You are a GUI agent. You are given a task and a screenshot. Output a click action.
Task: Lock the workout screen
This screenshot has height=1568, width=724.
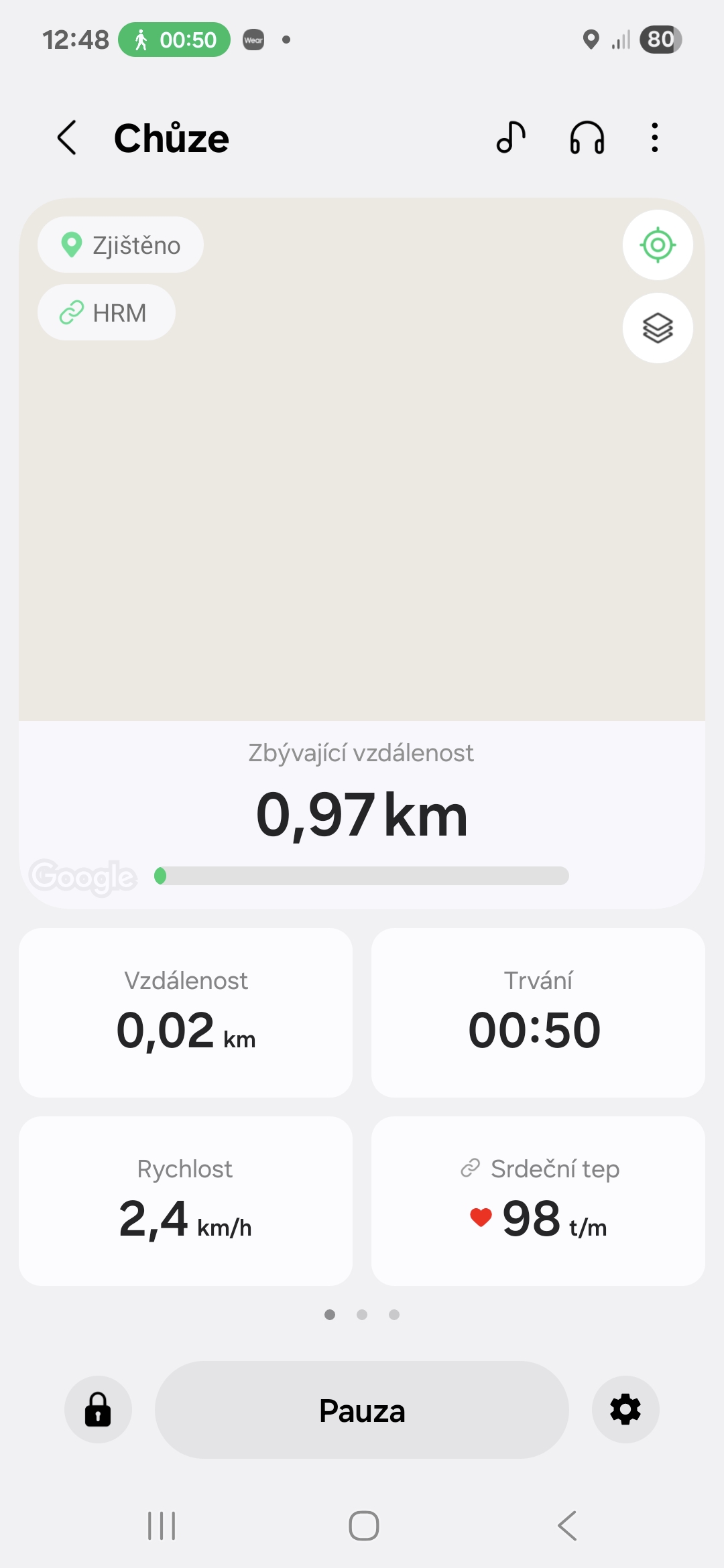tap(98, 1410)
